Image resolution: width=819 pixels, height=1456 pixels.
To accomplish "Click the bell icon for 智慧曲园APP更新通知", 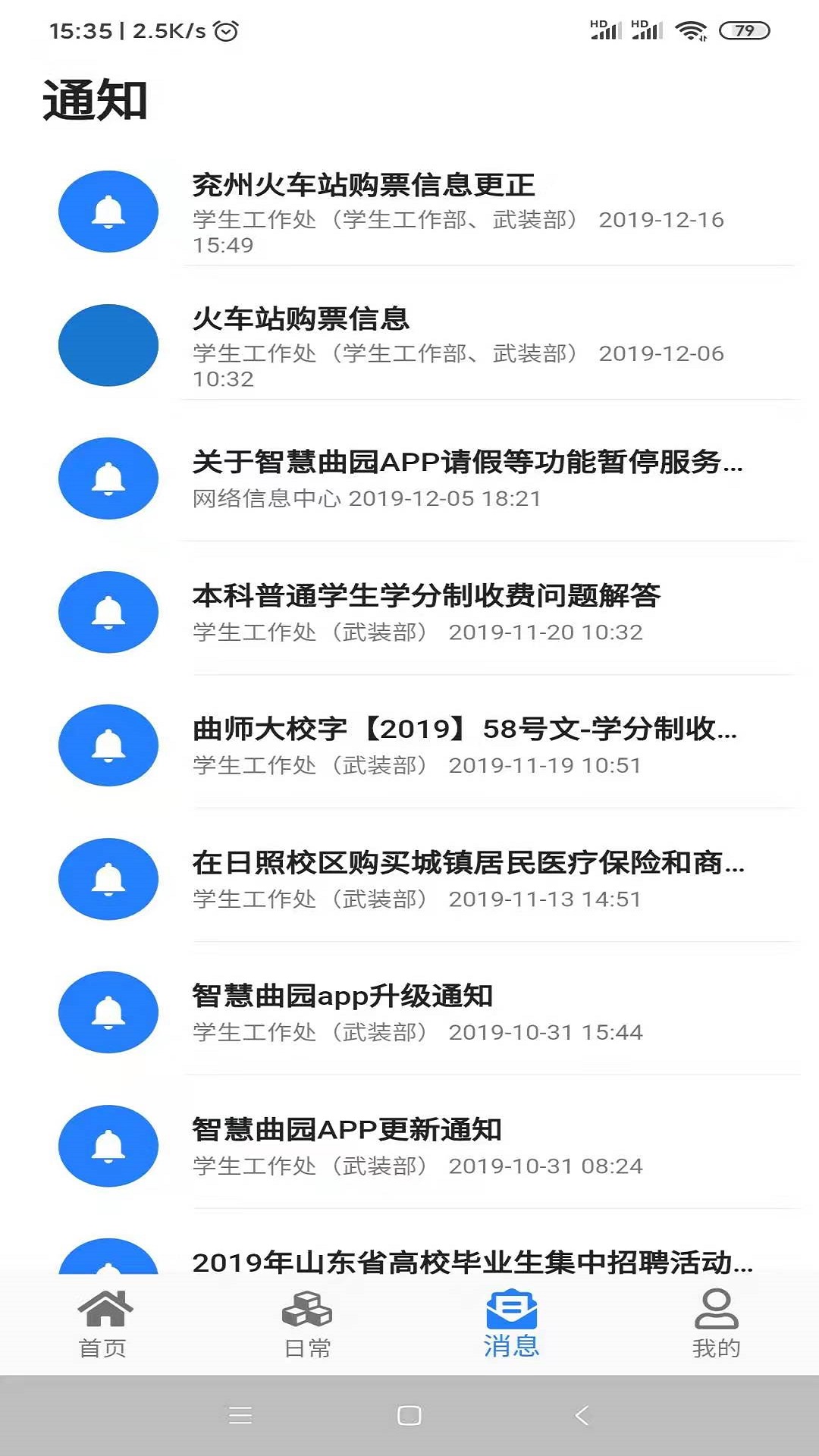I will (108, 1145).
